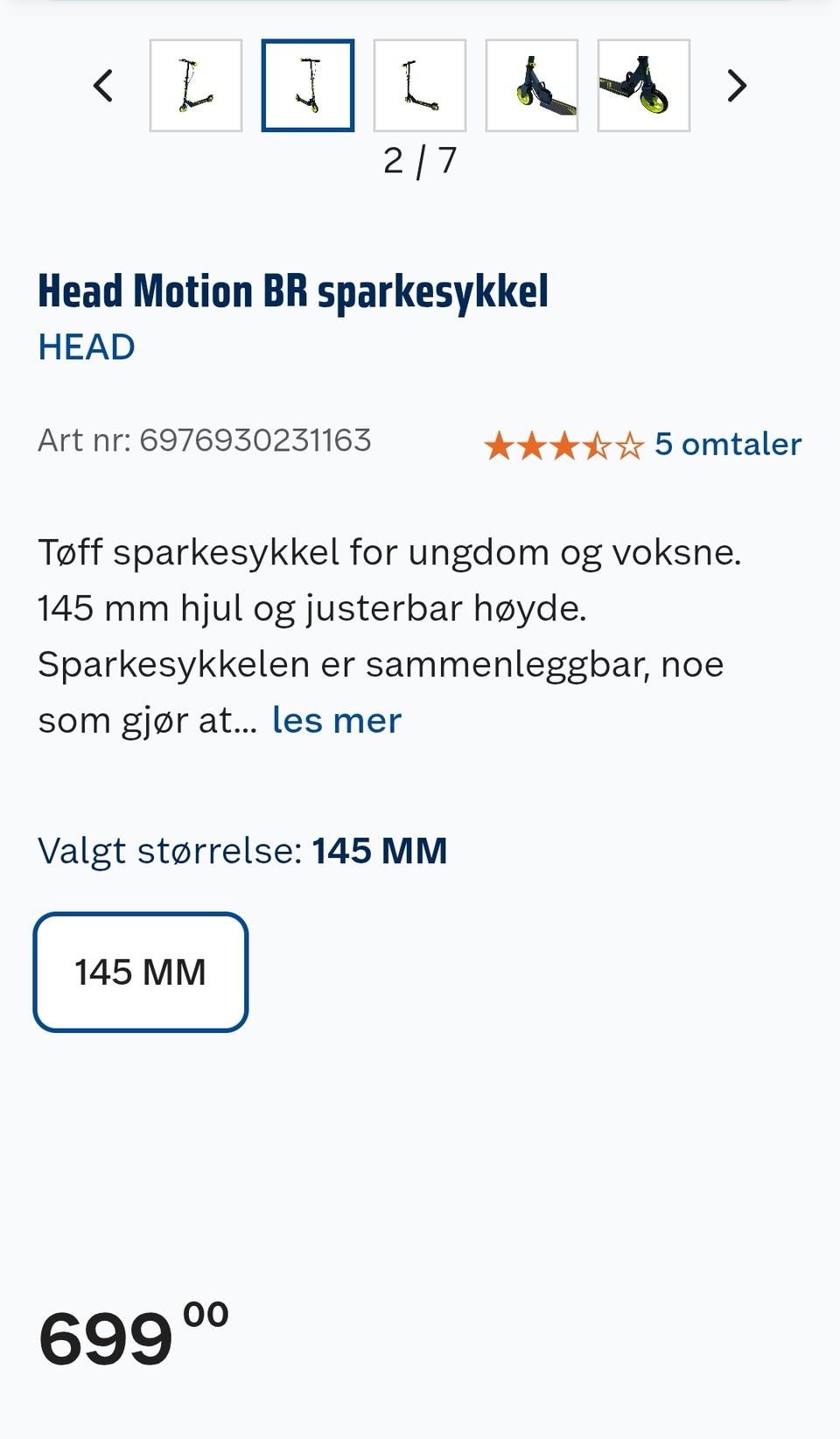This screenshot has height=1439, width=840.
Task: Expand the description with les mer
Action: point(336,719)
